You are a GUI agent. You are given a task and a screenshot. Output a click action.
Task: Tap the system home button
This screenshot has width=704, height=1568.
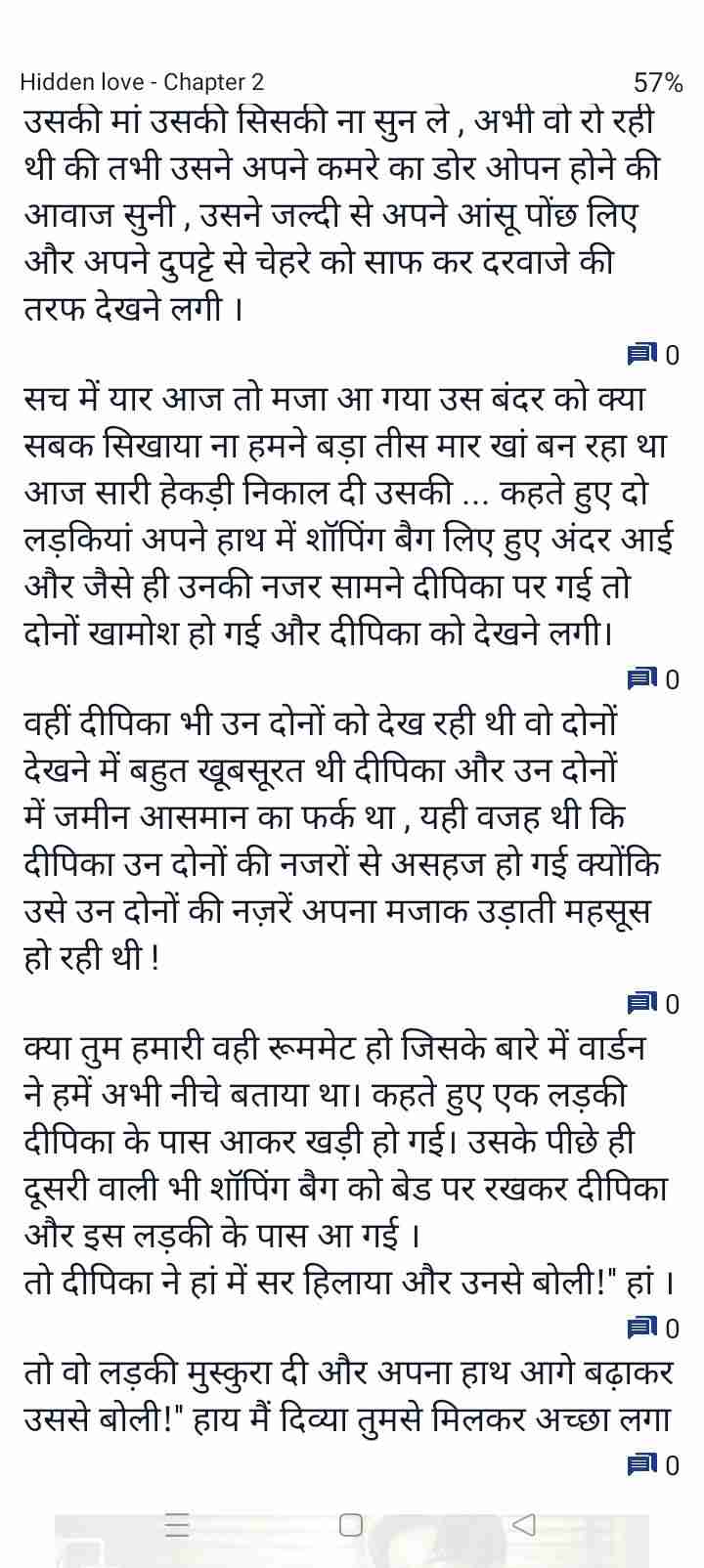[351, 1524]
